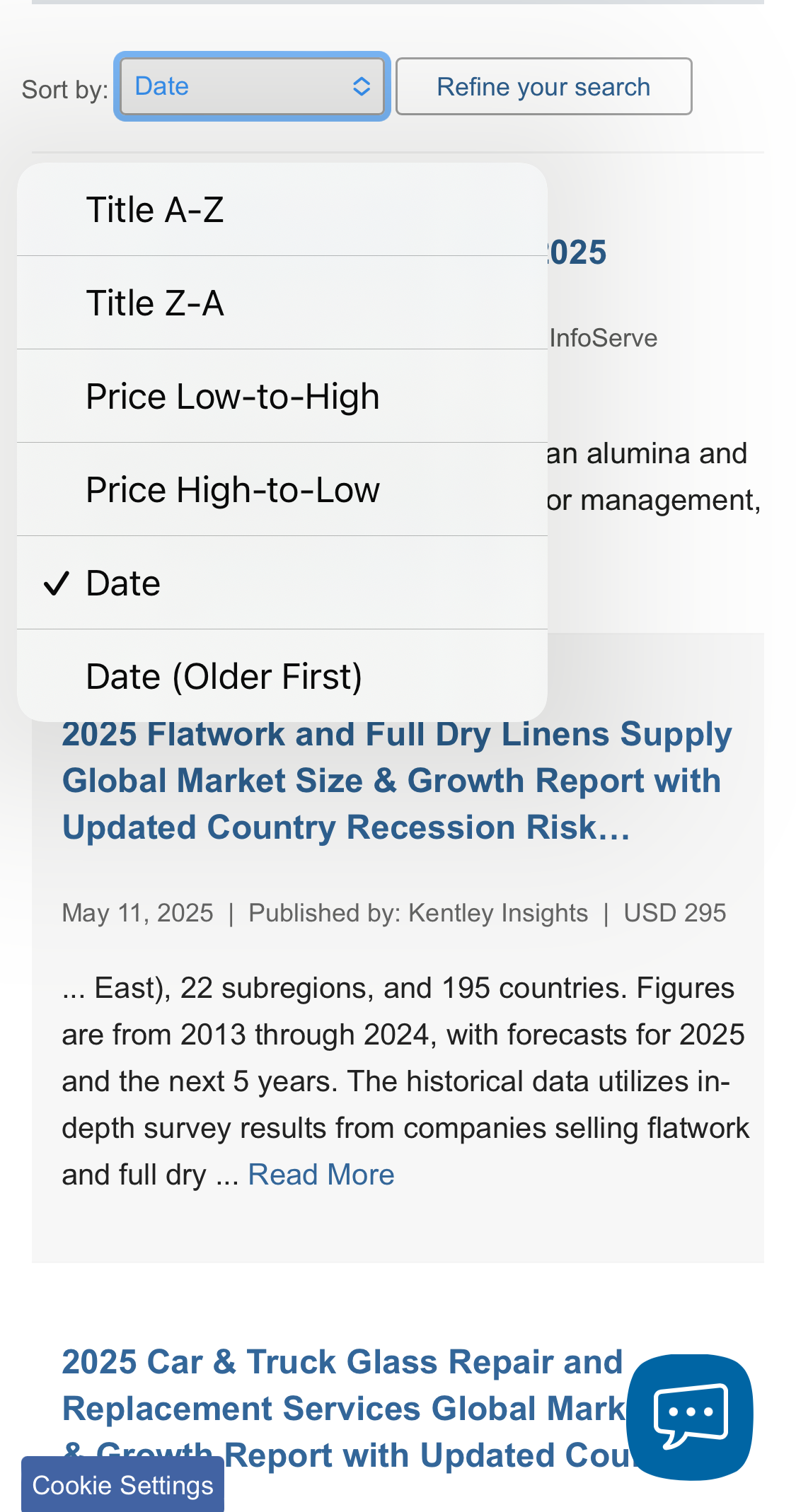796x1512 pixels.
Task: Pick the Price High-to-Low option
Action: coord(282,490)
